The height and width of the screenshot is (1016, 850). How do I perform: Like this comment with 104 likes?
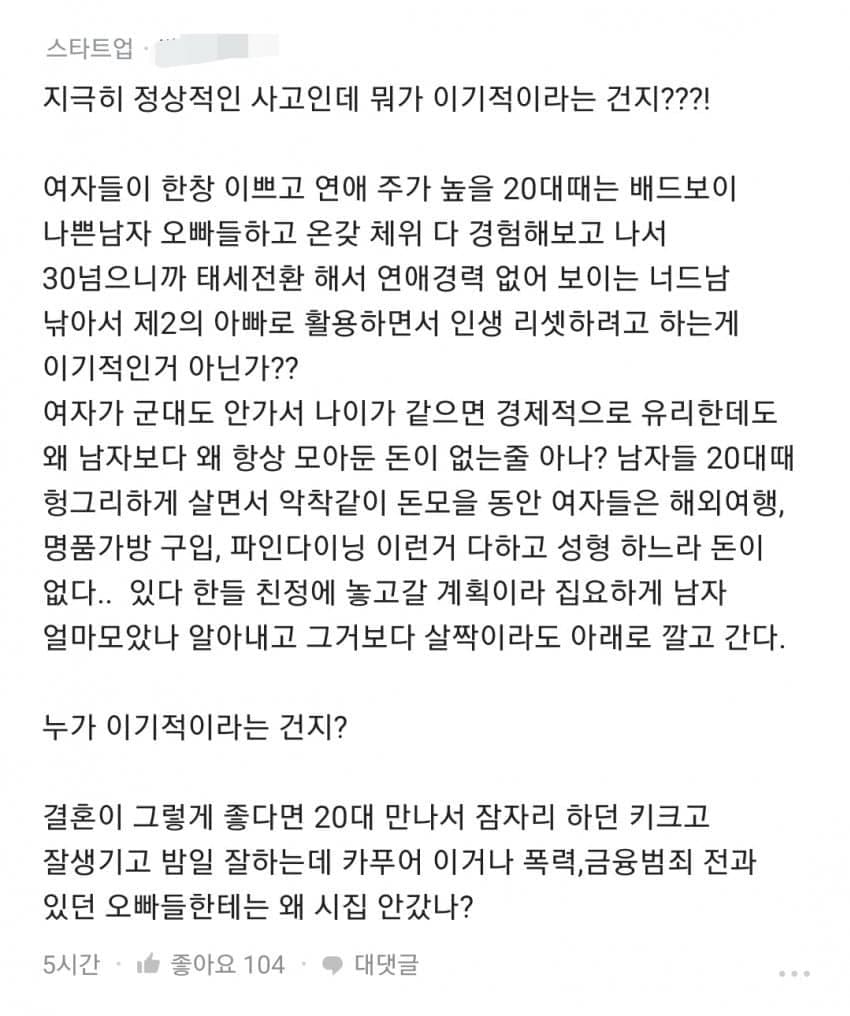(148, 964)
